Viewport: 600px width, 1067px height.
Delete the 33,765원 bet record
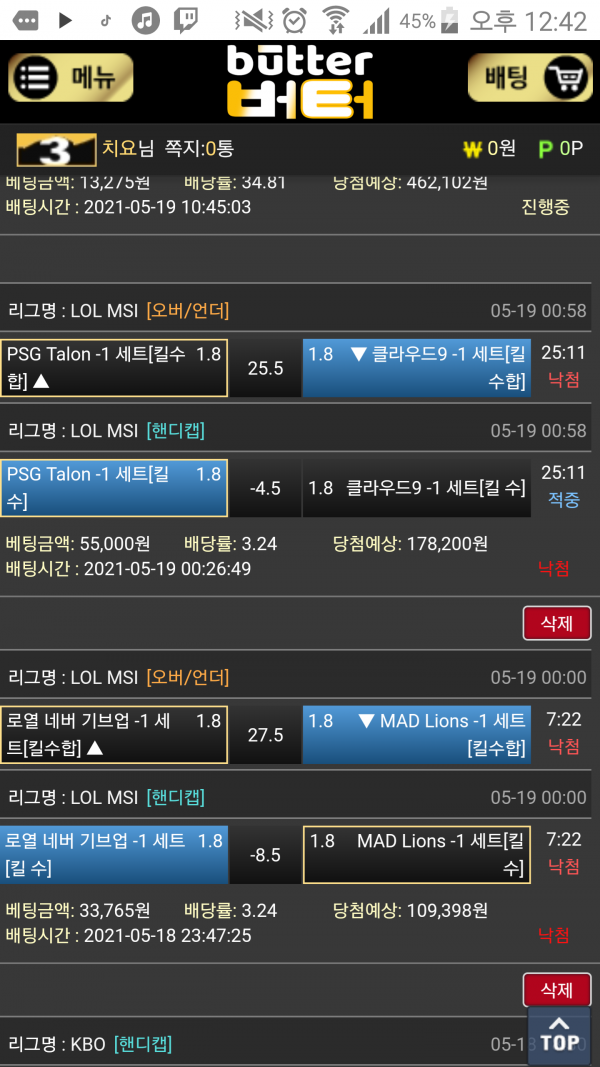coord(556,990)
